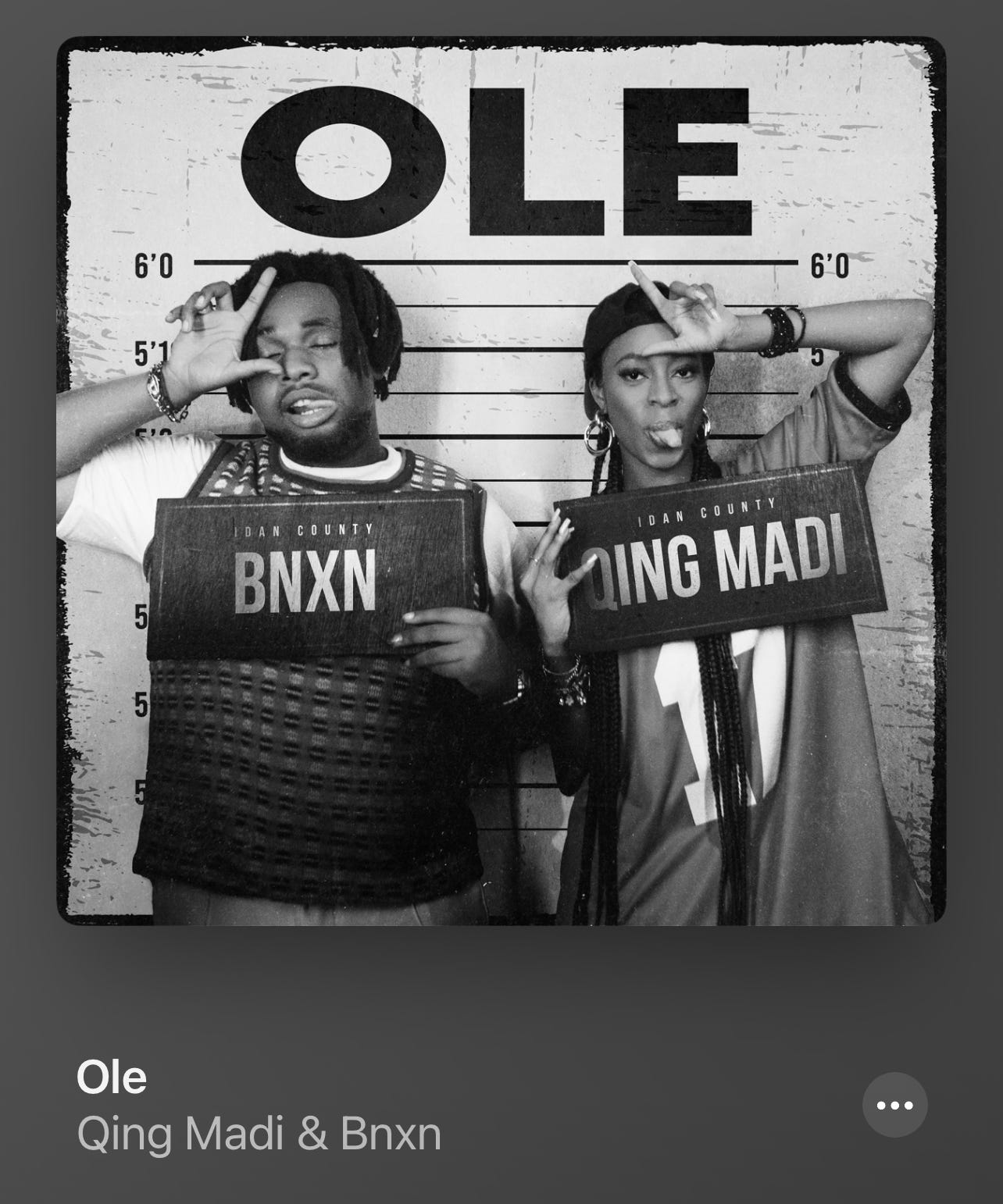Open the more options menu for Ole
This screenshot has height=1204, width=1003.
tap(894, 1105)
